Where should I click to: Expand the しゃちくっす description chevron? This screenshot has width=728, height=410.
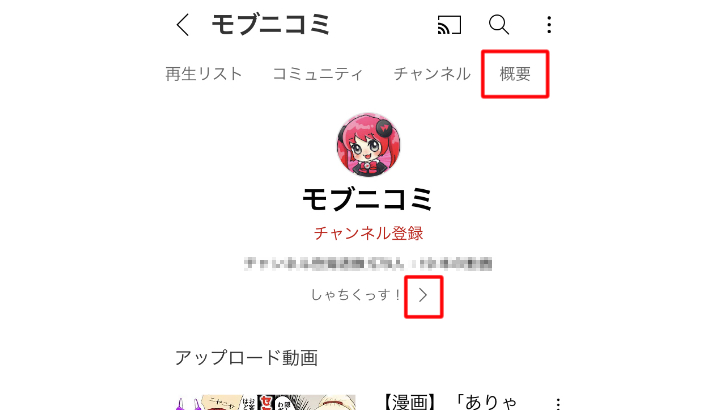click(x=423, y=295)
